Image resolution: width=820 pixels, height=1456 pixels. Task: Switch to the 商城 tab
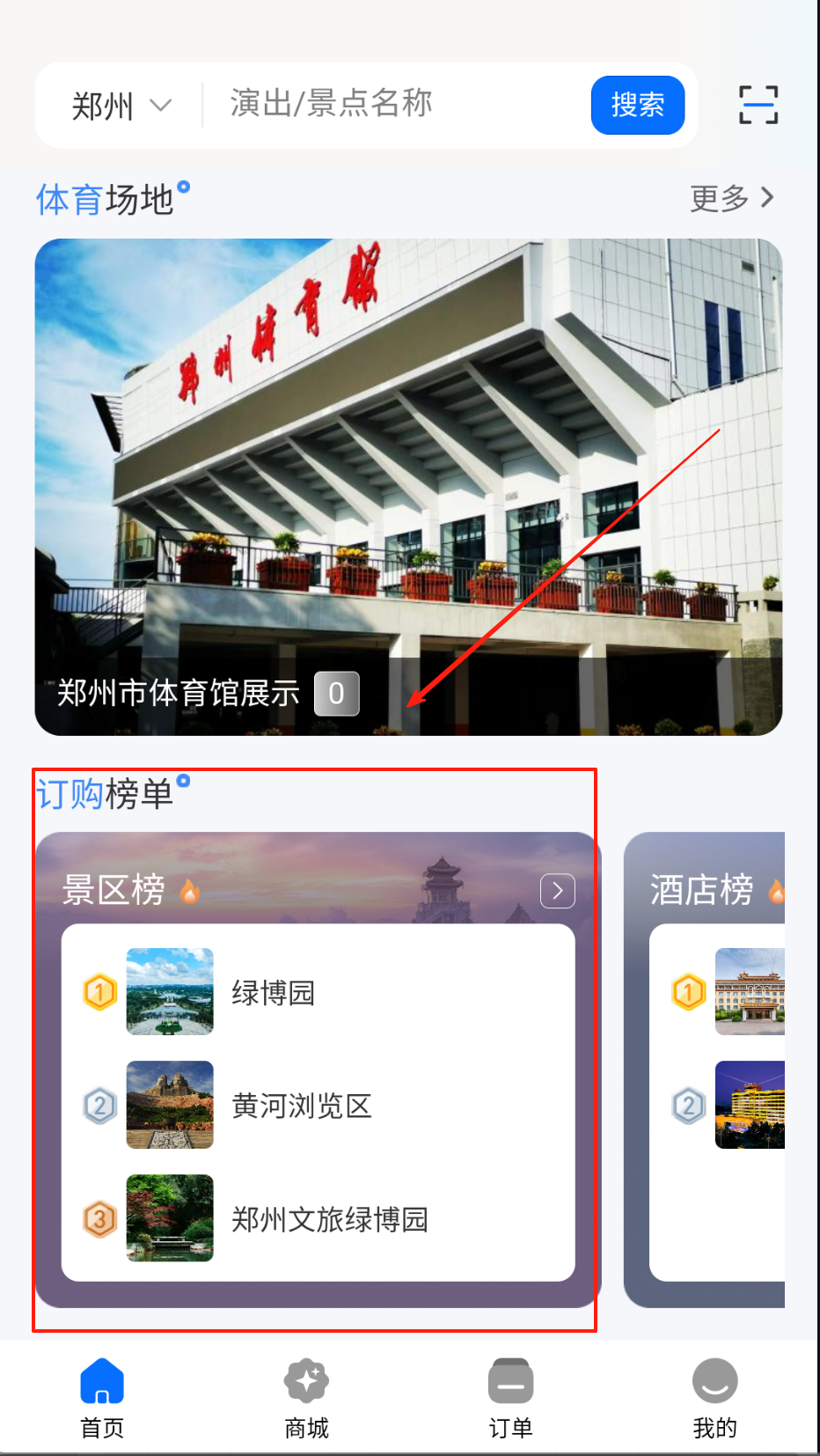coord(306,1398)
